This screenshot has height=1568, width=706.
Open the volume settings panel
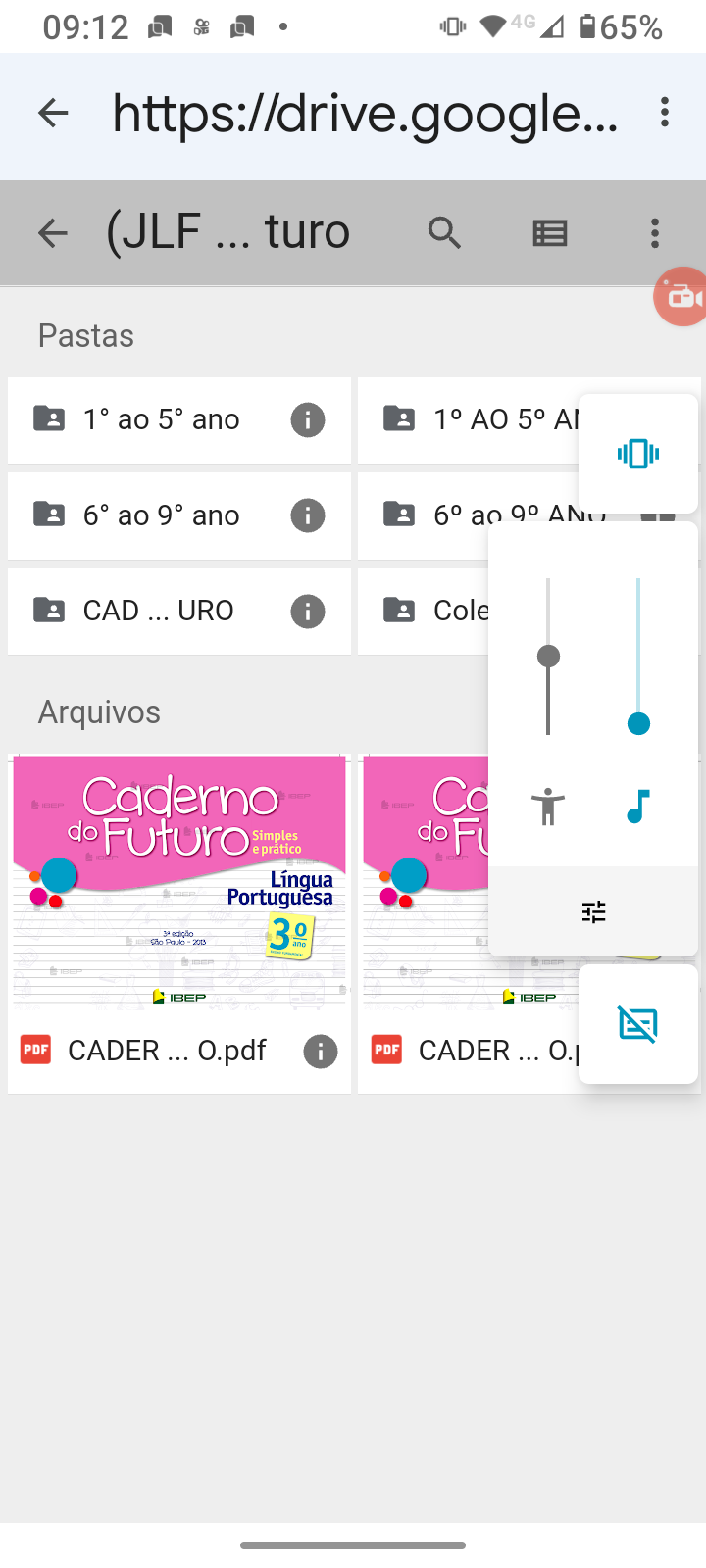pos(593,912)
